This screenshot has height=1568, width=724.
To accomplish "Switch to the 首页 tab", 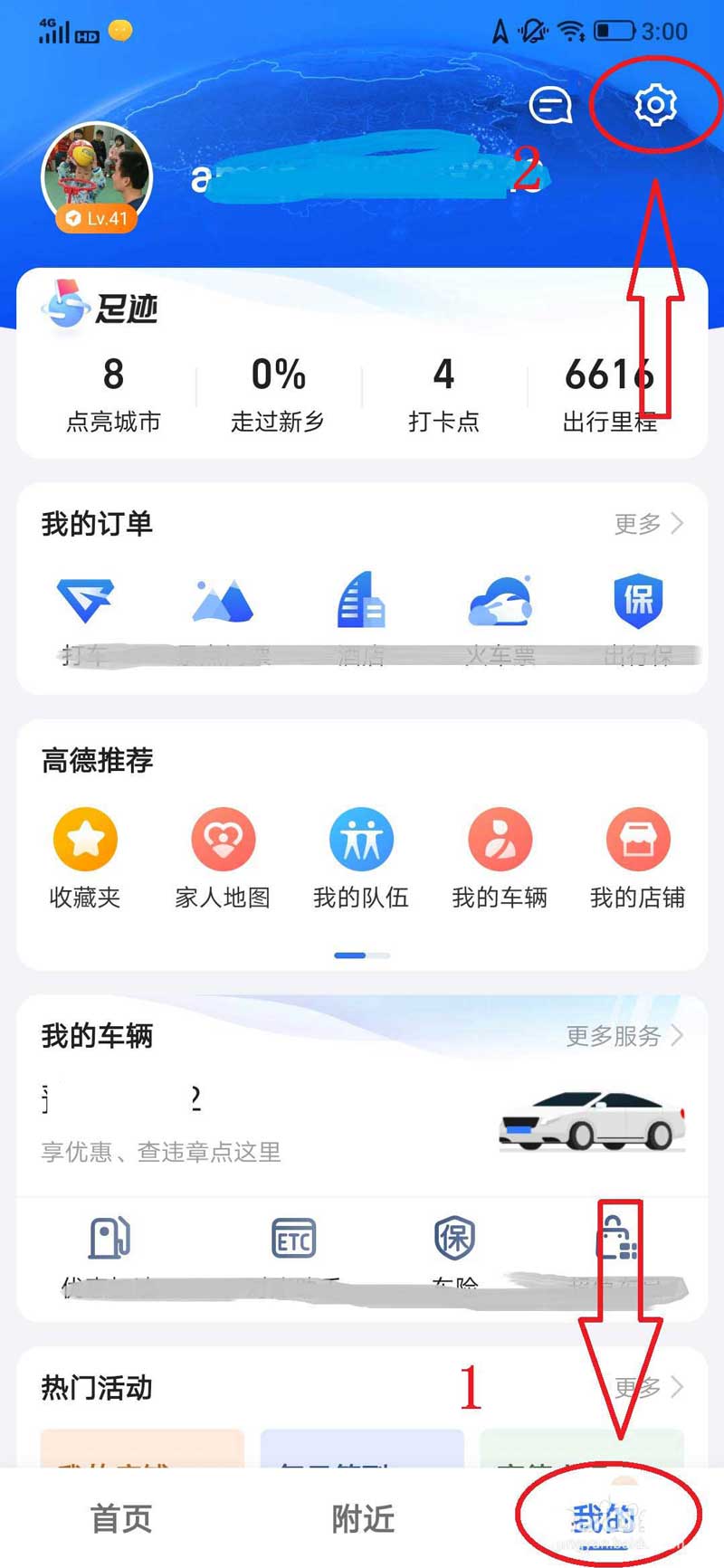I will coord(121,1519).
